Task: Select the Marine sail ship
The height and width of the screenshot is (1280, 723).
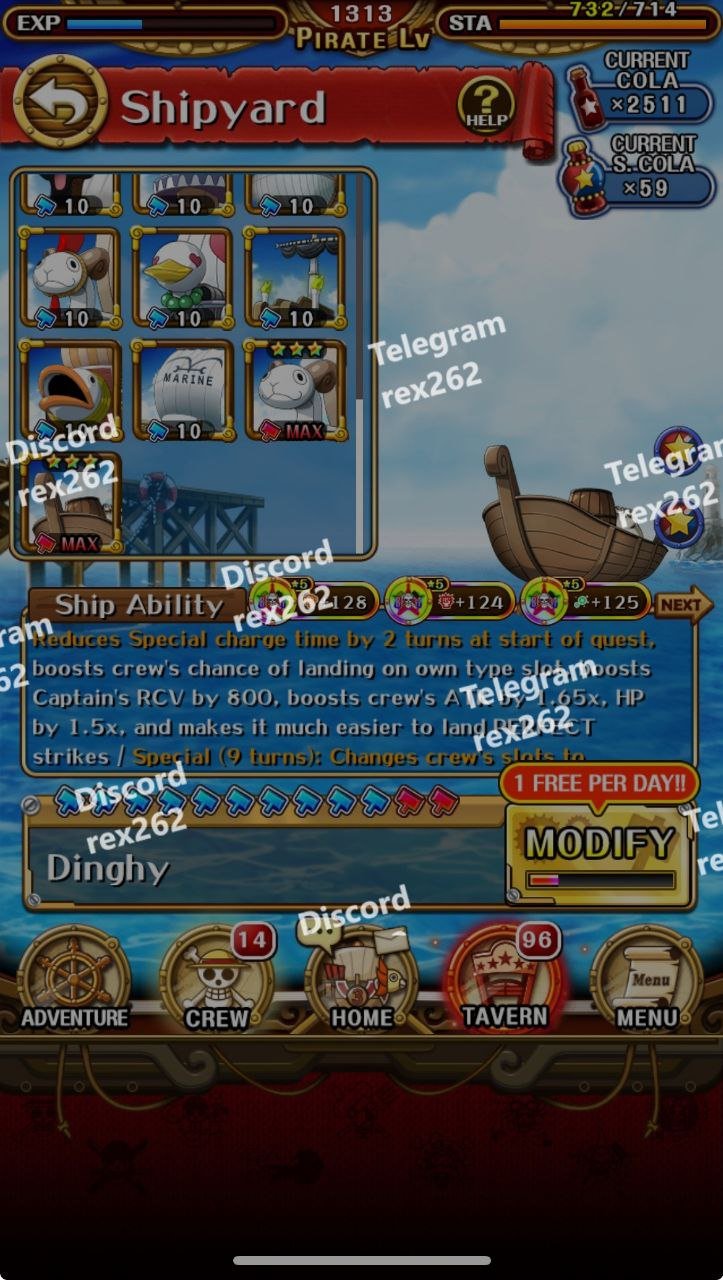Action: [183, 390]
